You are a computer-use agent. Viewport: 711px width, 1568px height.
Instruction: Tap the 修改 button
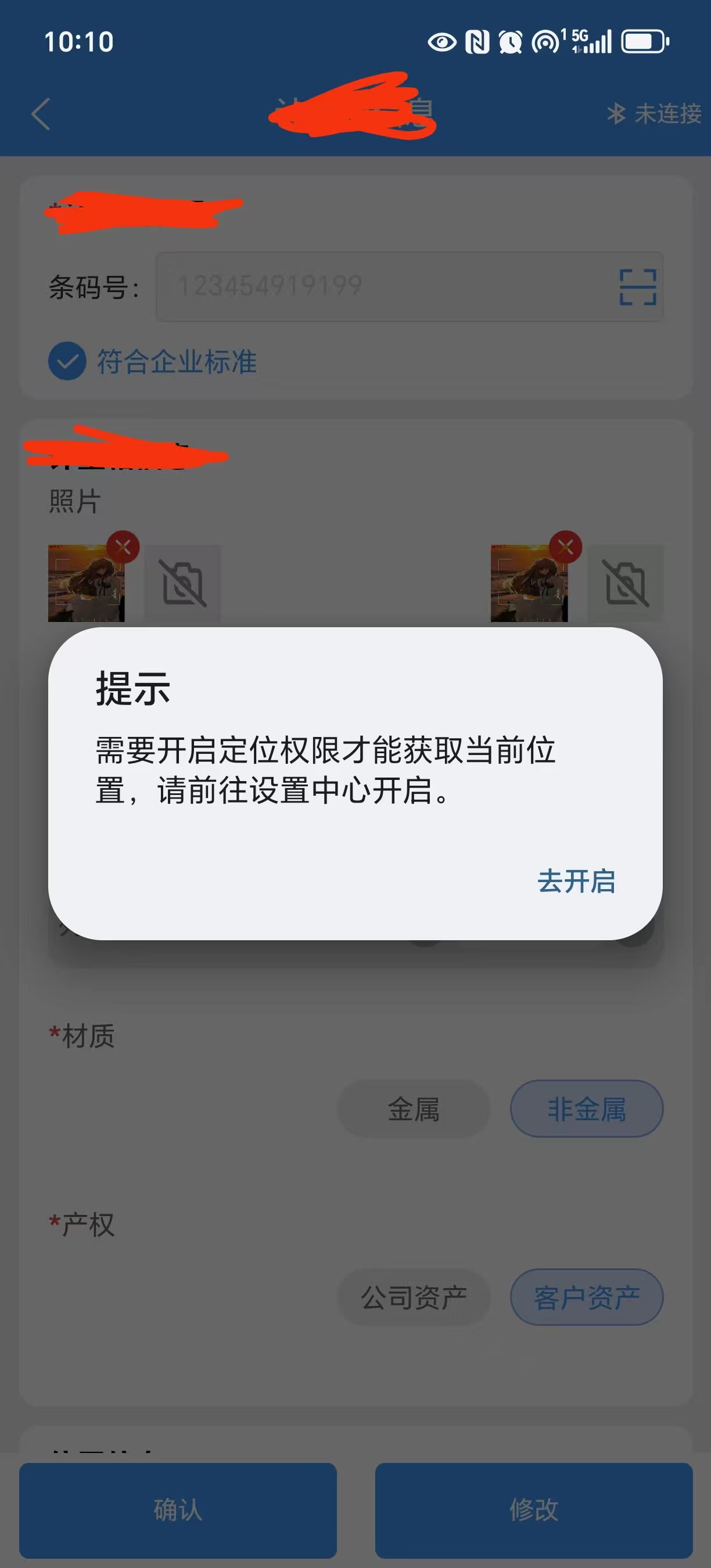534,1509
